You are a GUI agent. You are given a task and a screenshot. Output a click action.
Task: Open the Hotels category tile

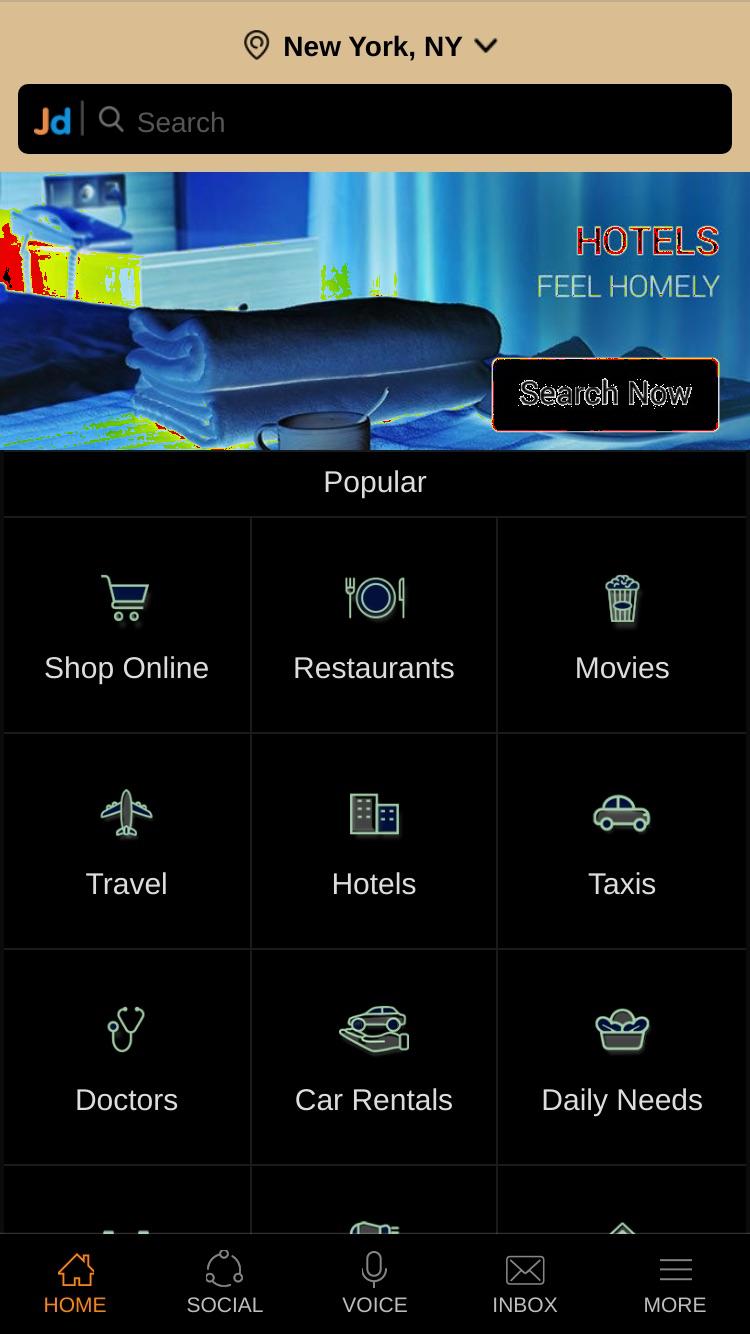tap(374, 842)
